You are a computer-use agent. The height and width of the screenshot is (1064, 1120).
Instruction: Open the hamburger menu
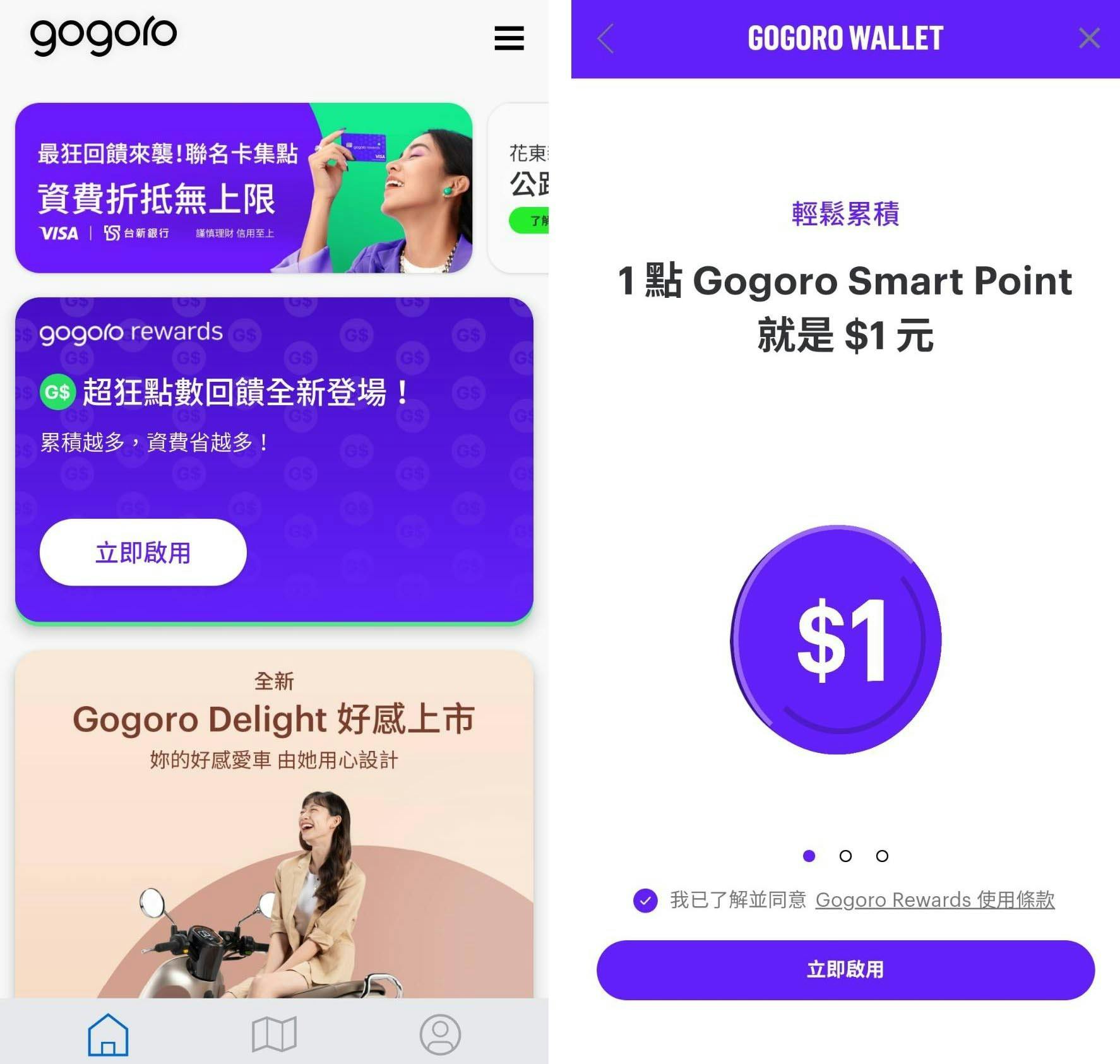(509, 38)
